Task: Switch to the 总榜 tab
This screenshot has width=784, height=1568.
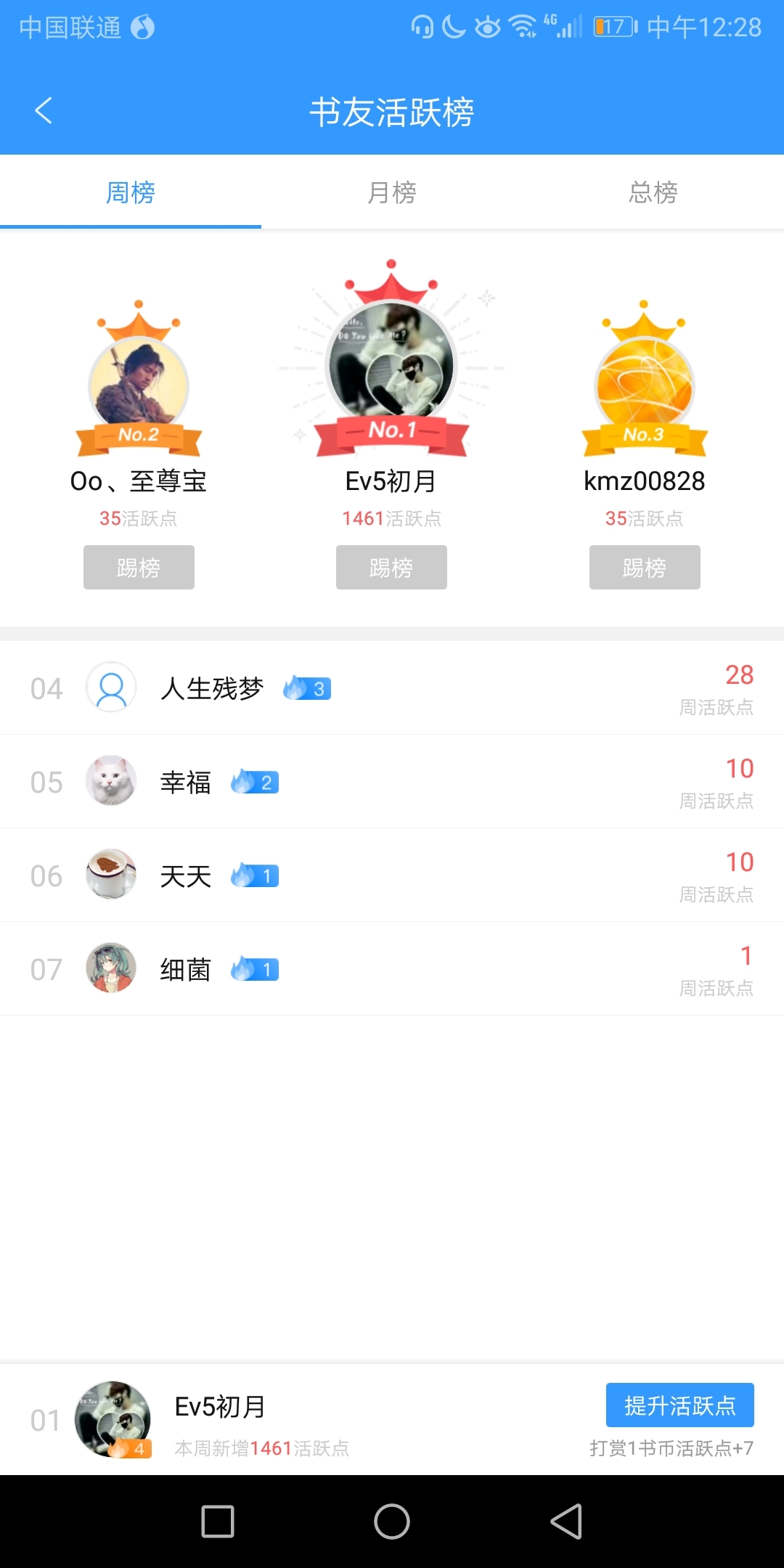Action: click(653, 192)
